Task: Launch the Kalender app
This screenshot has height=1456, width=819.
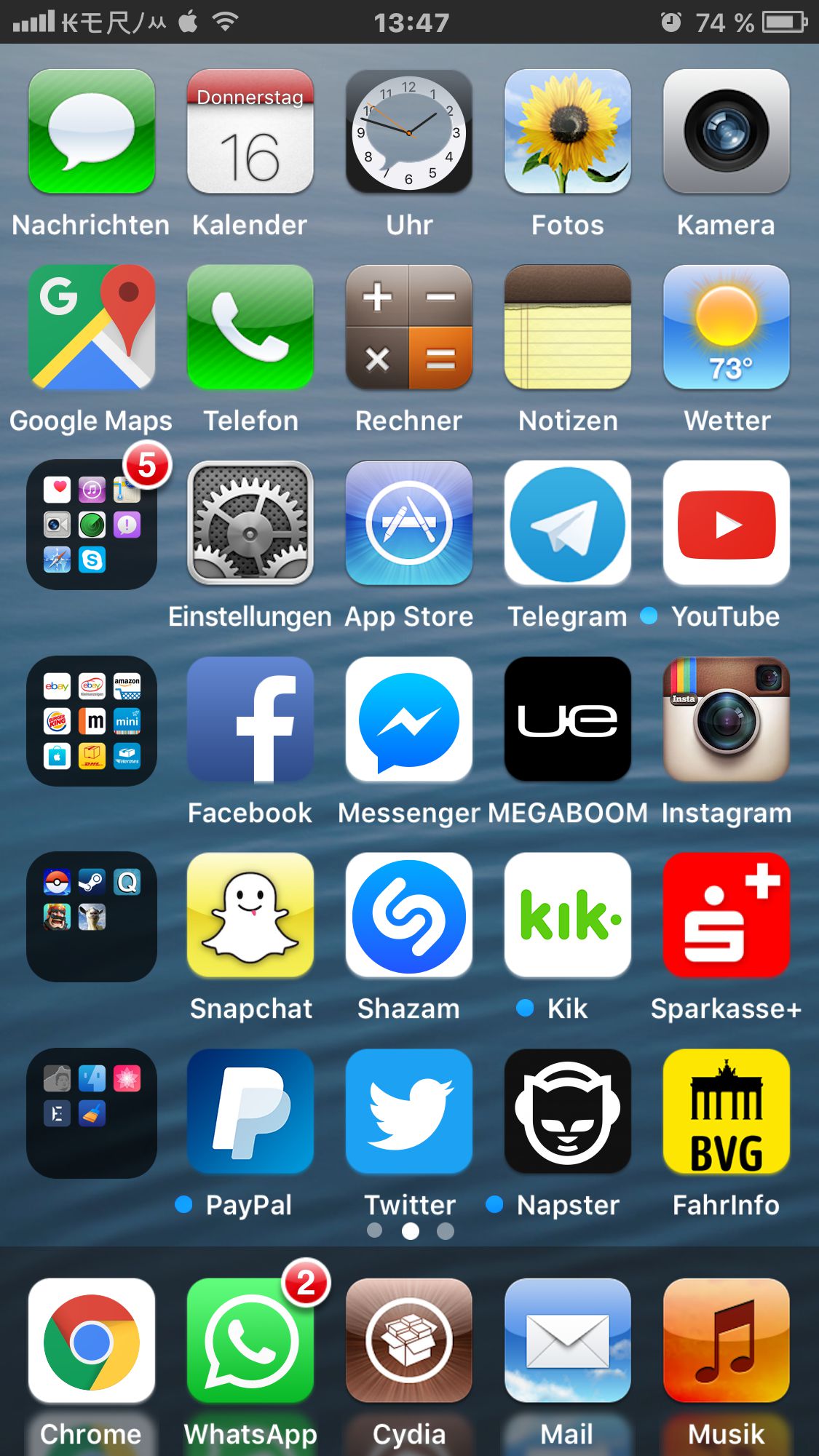Action: coord(250,132)
